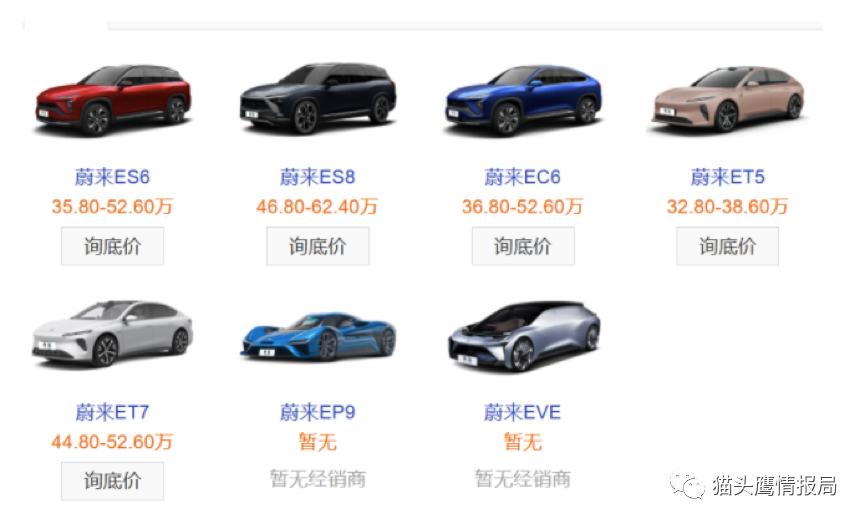Tap 询底价 under 蔚来ES8
This screenshot has height=524, width=865.
point(317,246)
